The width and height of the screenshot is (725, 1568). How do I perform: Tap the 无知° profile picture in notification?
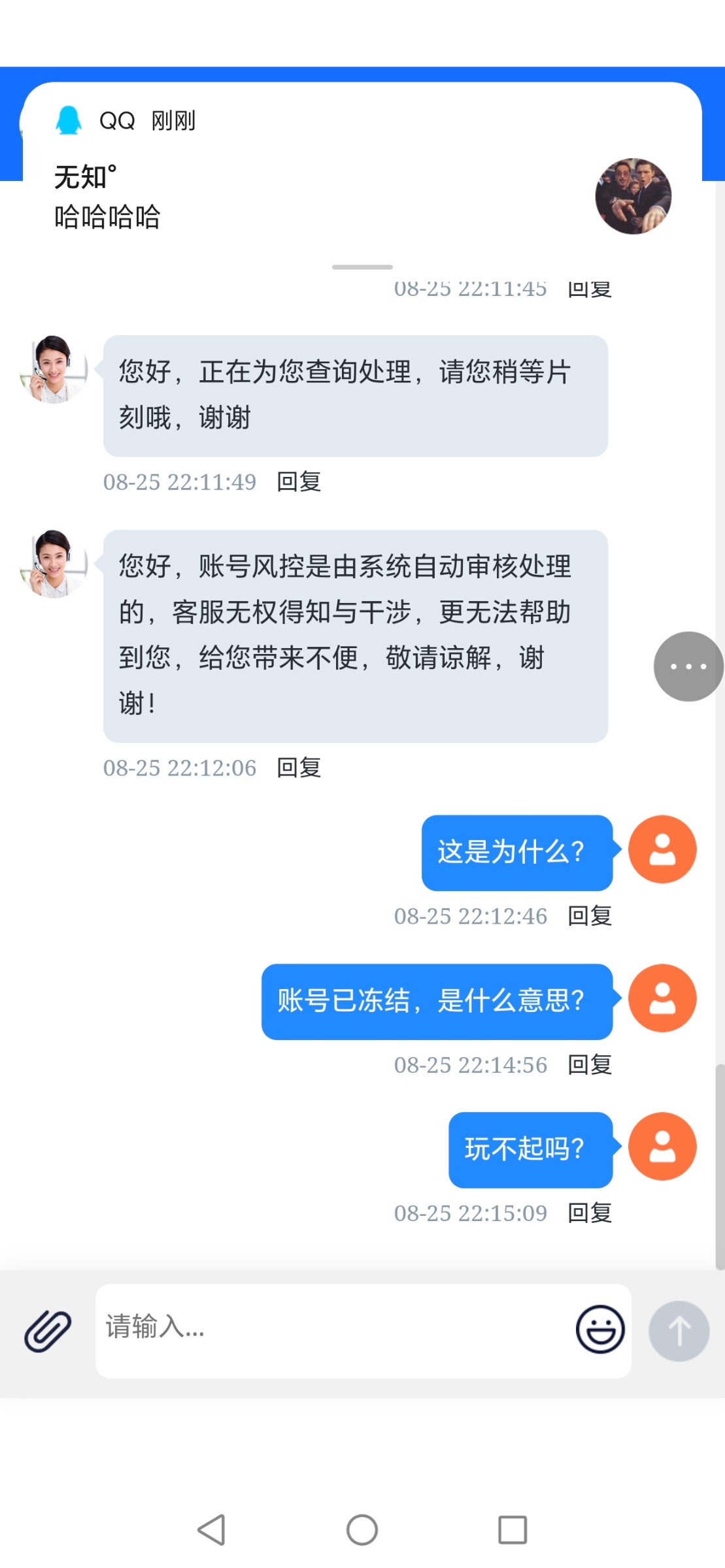pyautogui.click(x=632, y=197)
